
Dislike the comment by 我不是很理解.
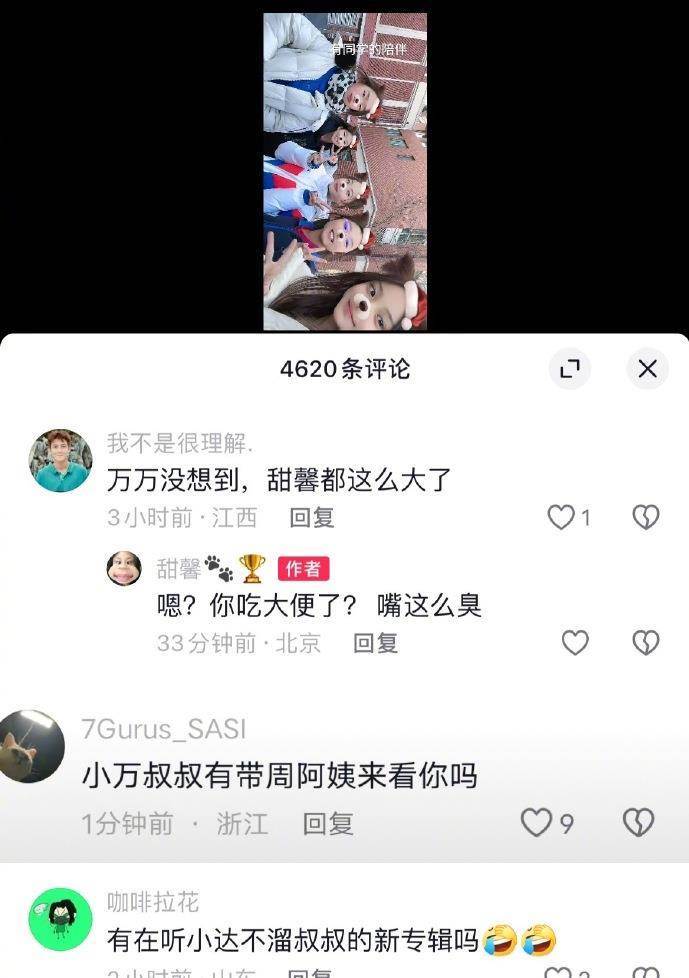coord(646,517)
